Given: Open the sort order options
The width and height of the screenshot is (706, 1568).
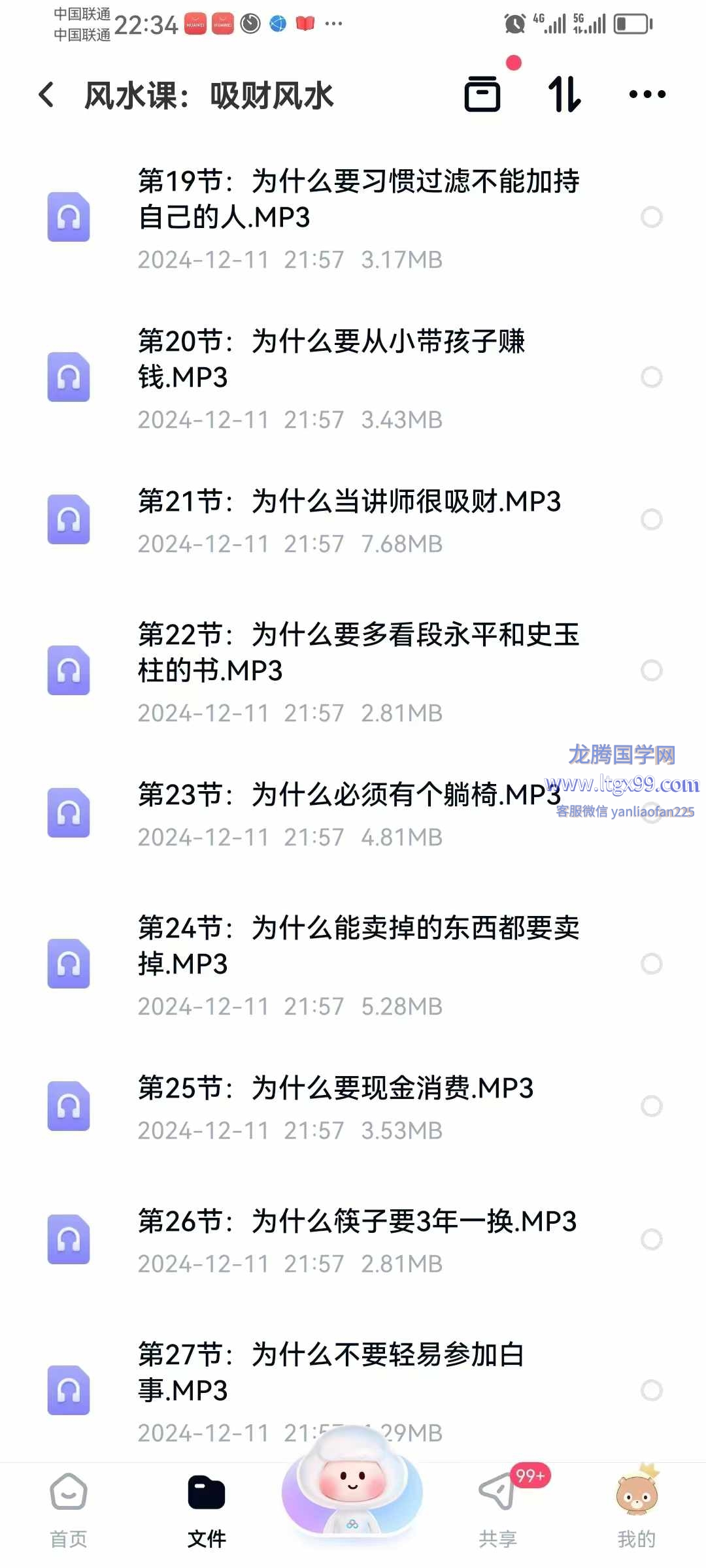Looking at the screenshot, I should 564,94.
